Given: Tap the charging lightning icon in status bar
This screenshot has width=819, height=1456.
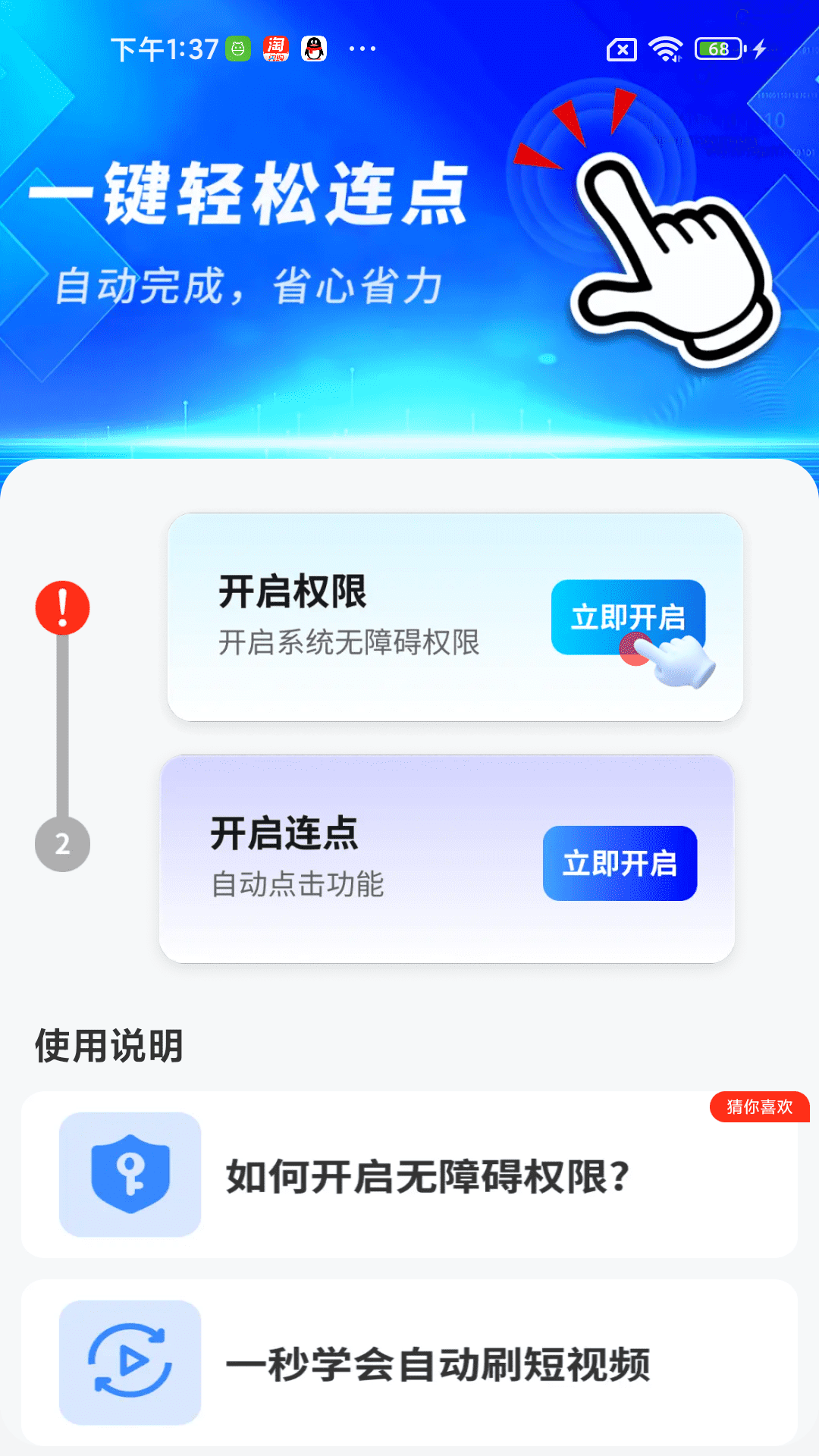Looking at the screenshot, I should pyautogui.click(x=761, y=49).
